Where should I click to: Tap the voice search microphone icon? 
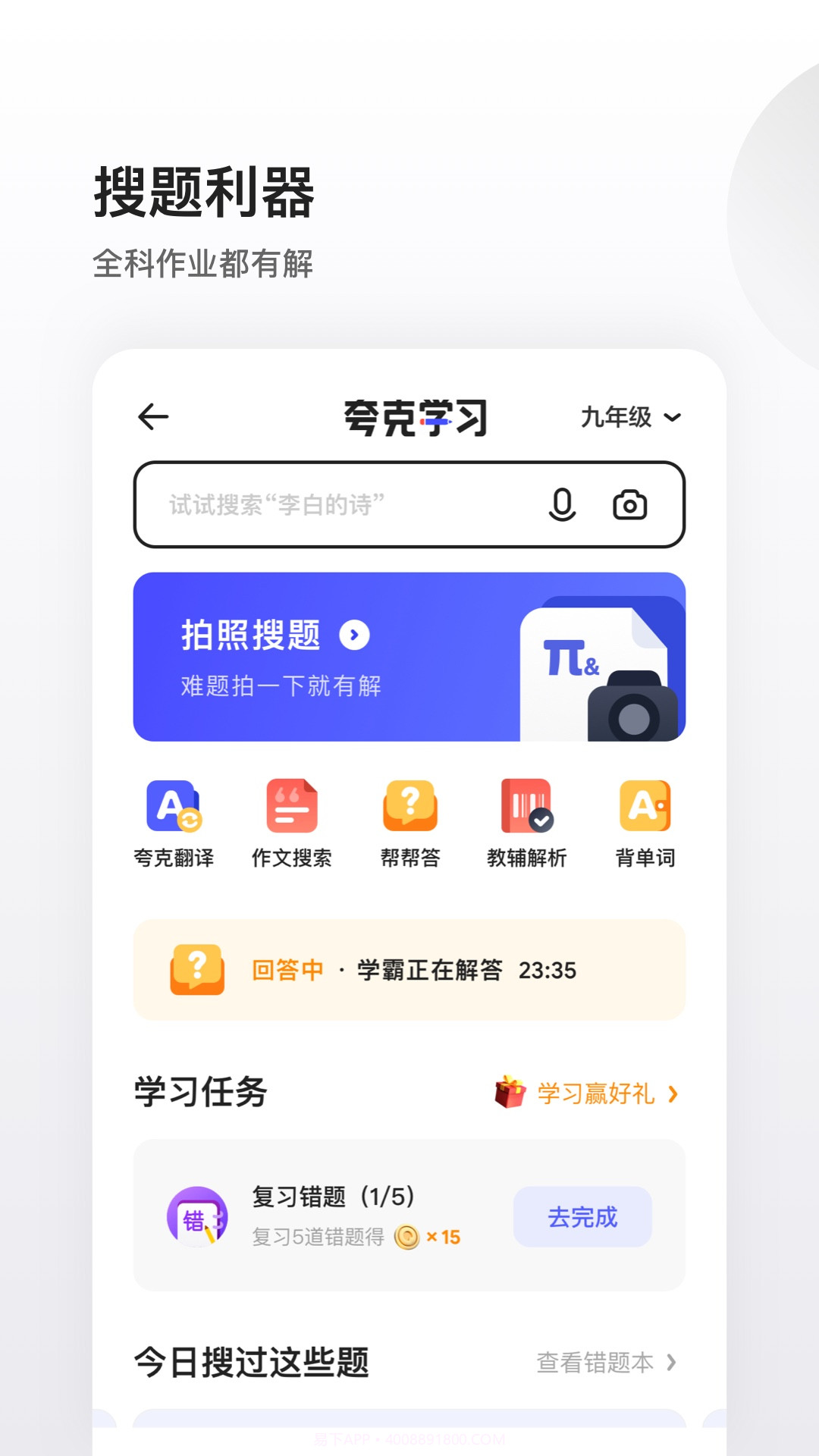(561, 504)
